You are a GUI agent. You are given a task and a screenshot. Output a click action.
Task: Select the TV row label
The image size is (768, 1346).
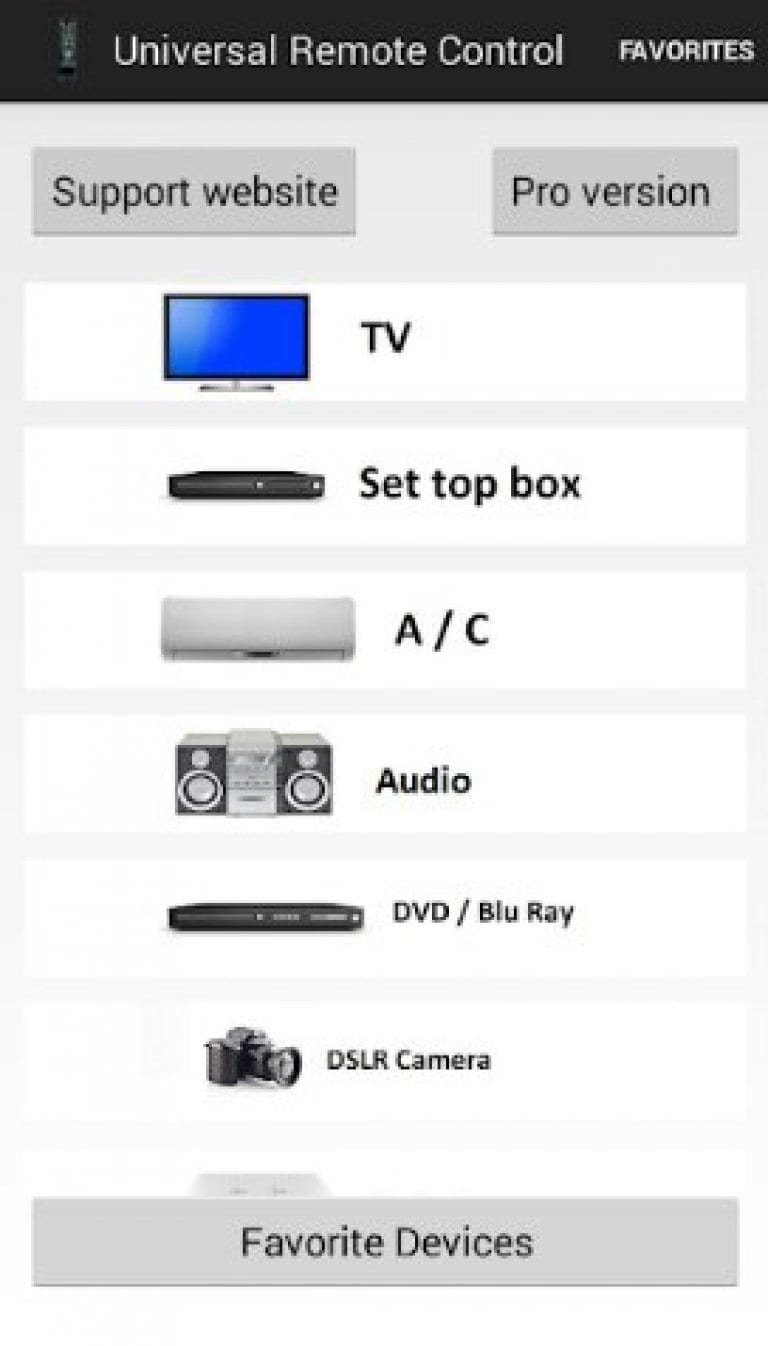click(385, 338)
